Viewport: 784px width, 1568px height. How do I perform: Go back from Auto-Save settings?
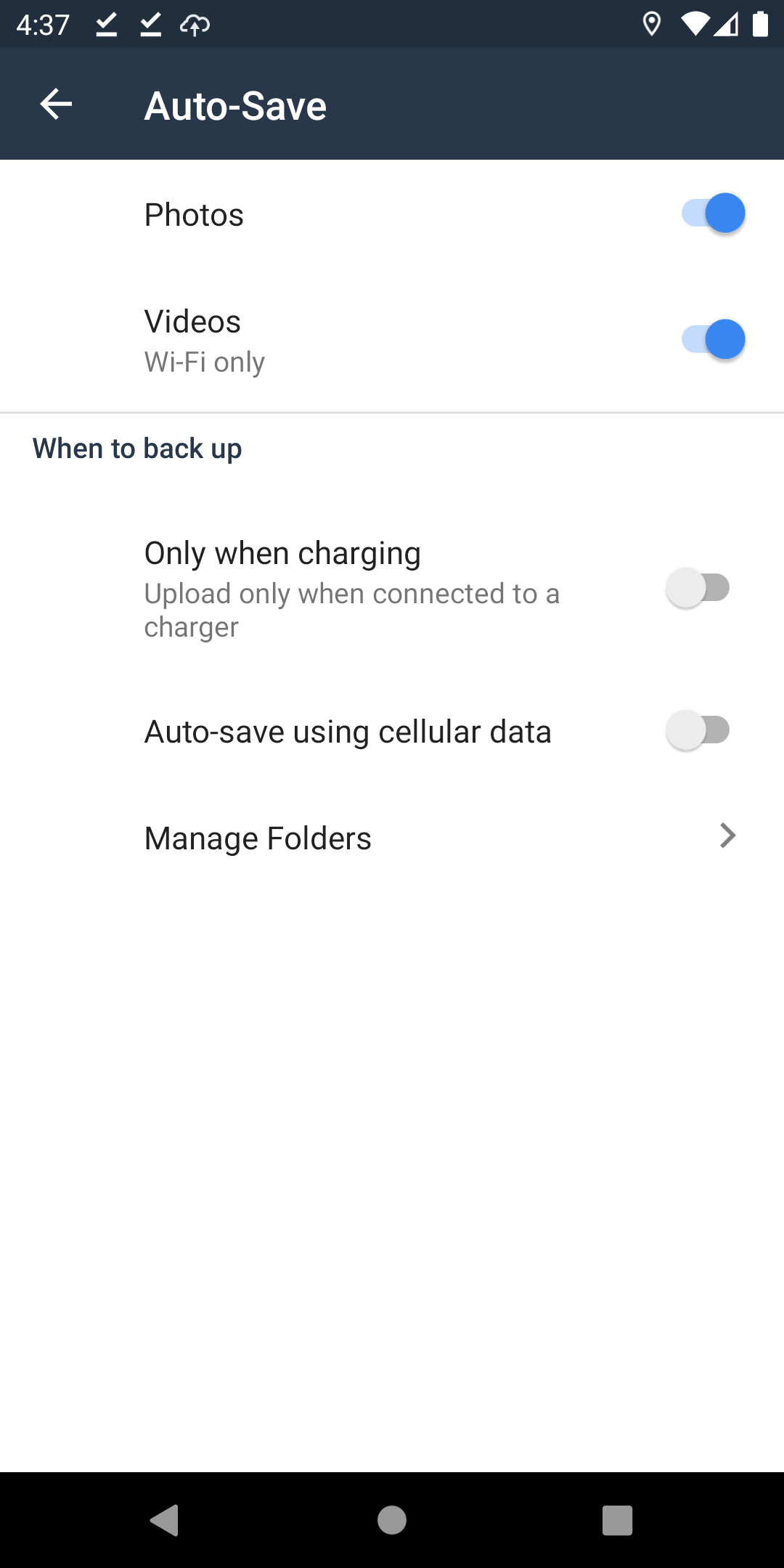[56, 105]
